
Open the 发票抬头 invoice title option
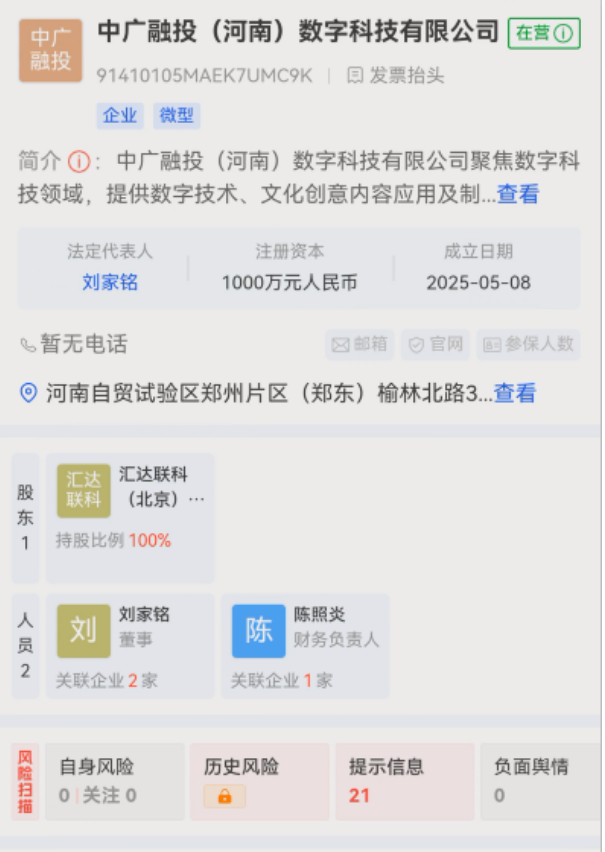[x=395, y=75]
